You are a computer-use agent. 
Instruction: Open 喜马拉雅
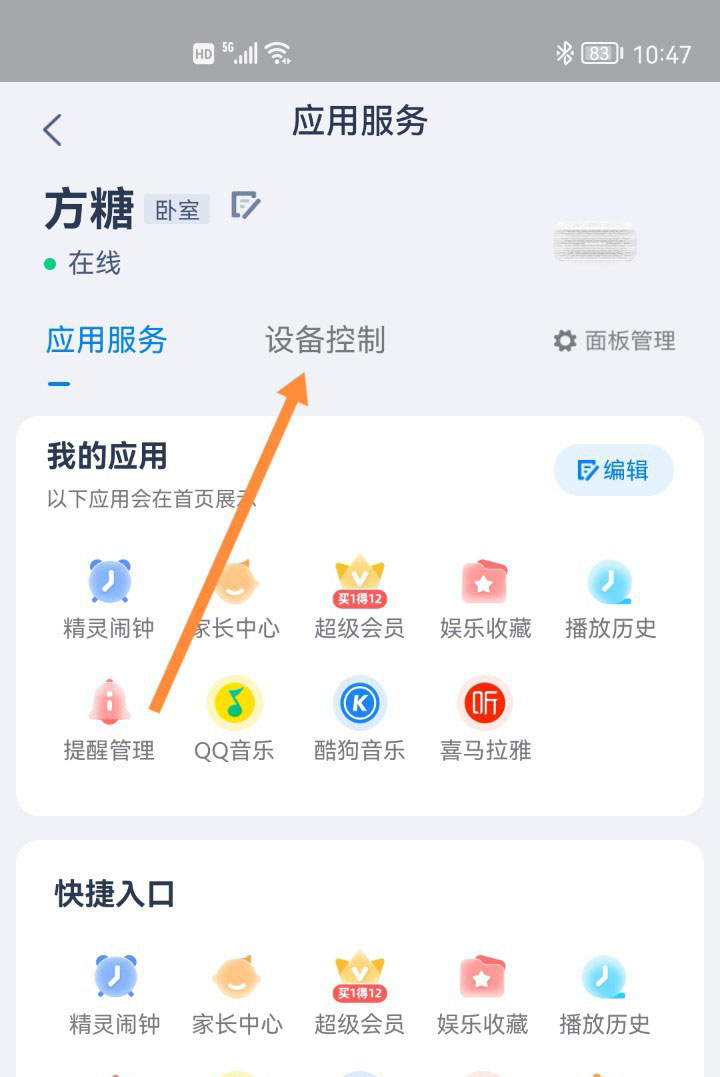[485, 720]
